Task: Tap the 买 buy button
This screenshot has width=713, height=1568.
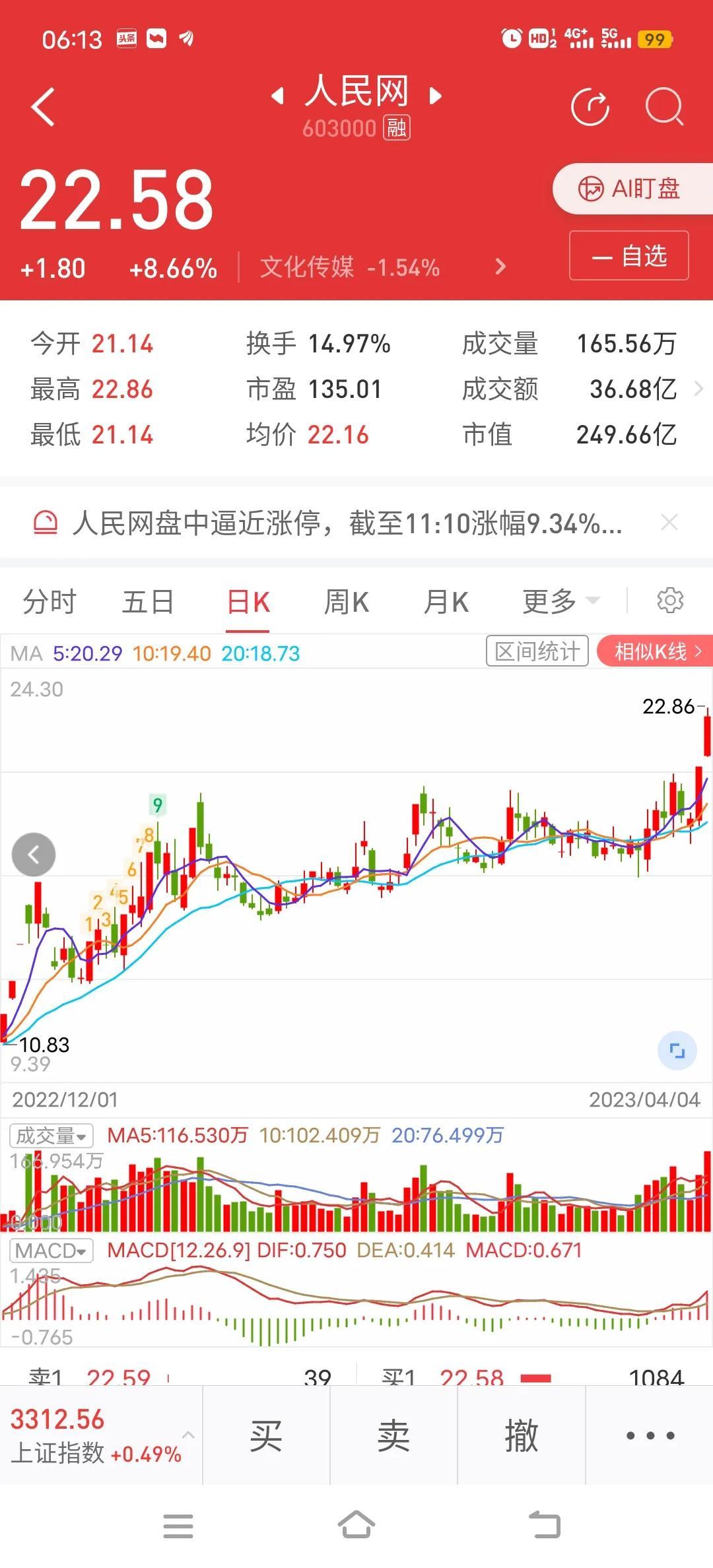Action: (x=266, y=1436)
